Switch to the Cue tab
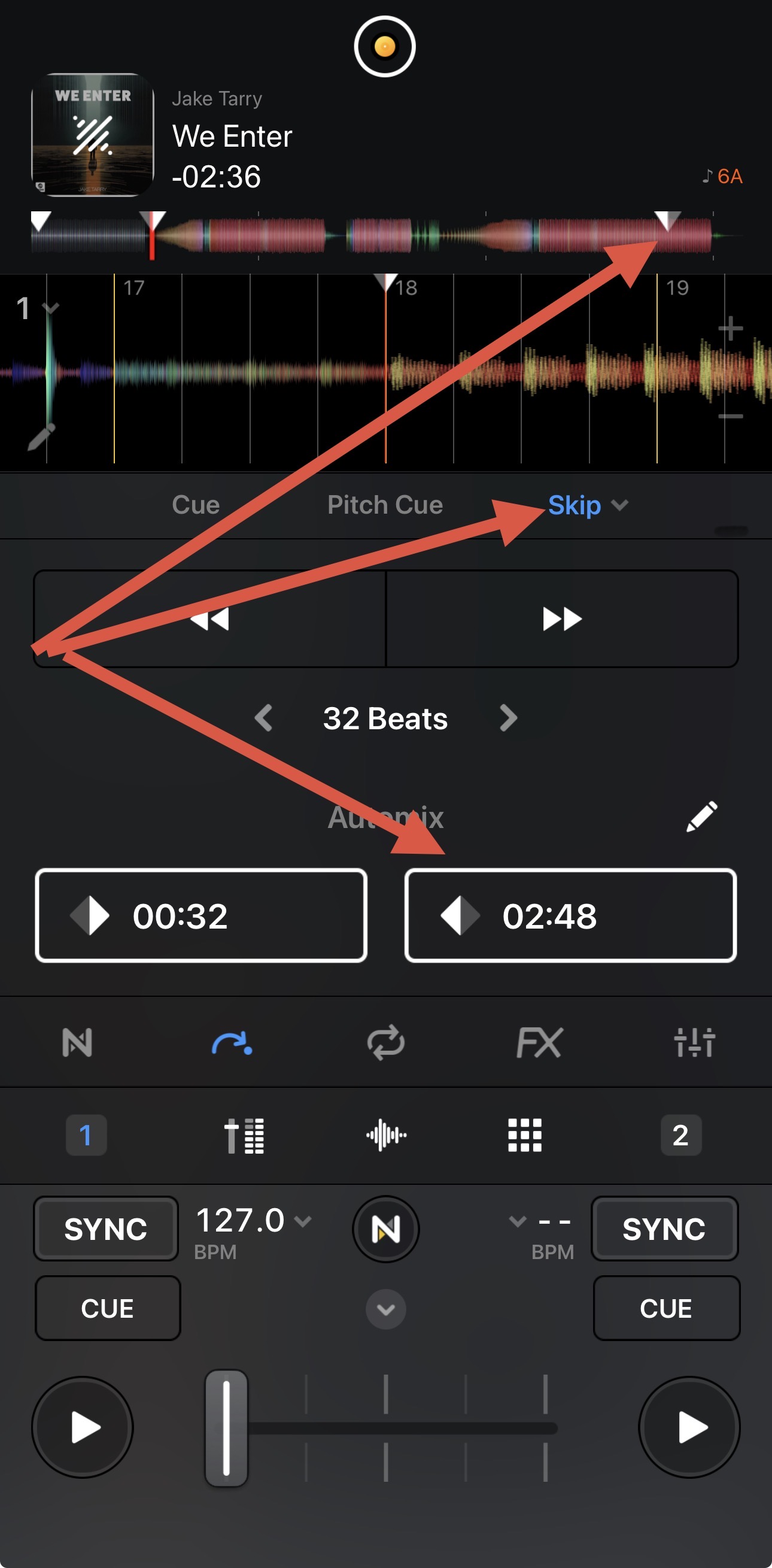 click(195, 505)
